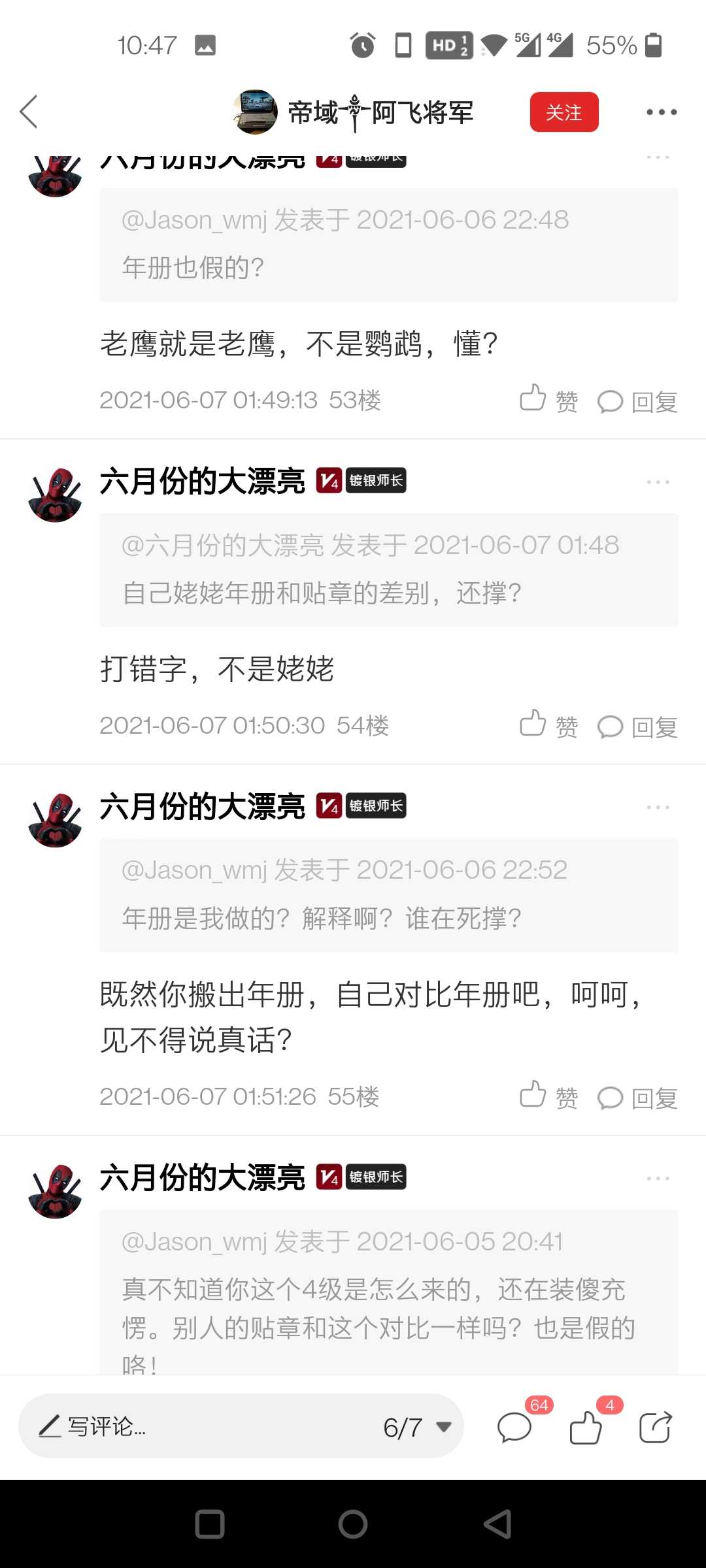
Task: Like the 55楼 comment
Action: pyautogui.click(x=548, y=1096)
